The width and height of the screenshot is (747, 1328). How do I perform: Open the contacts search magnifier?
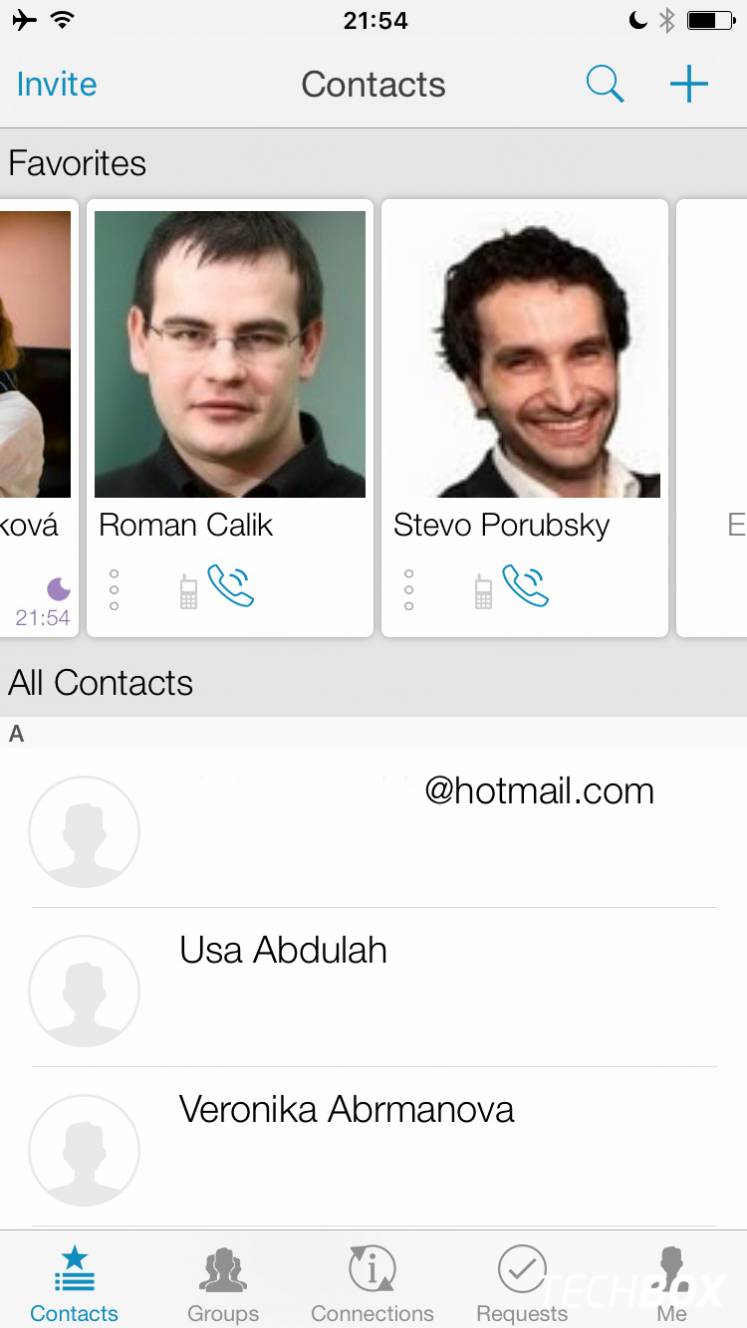tap(605, 84)
